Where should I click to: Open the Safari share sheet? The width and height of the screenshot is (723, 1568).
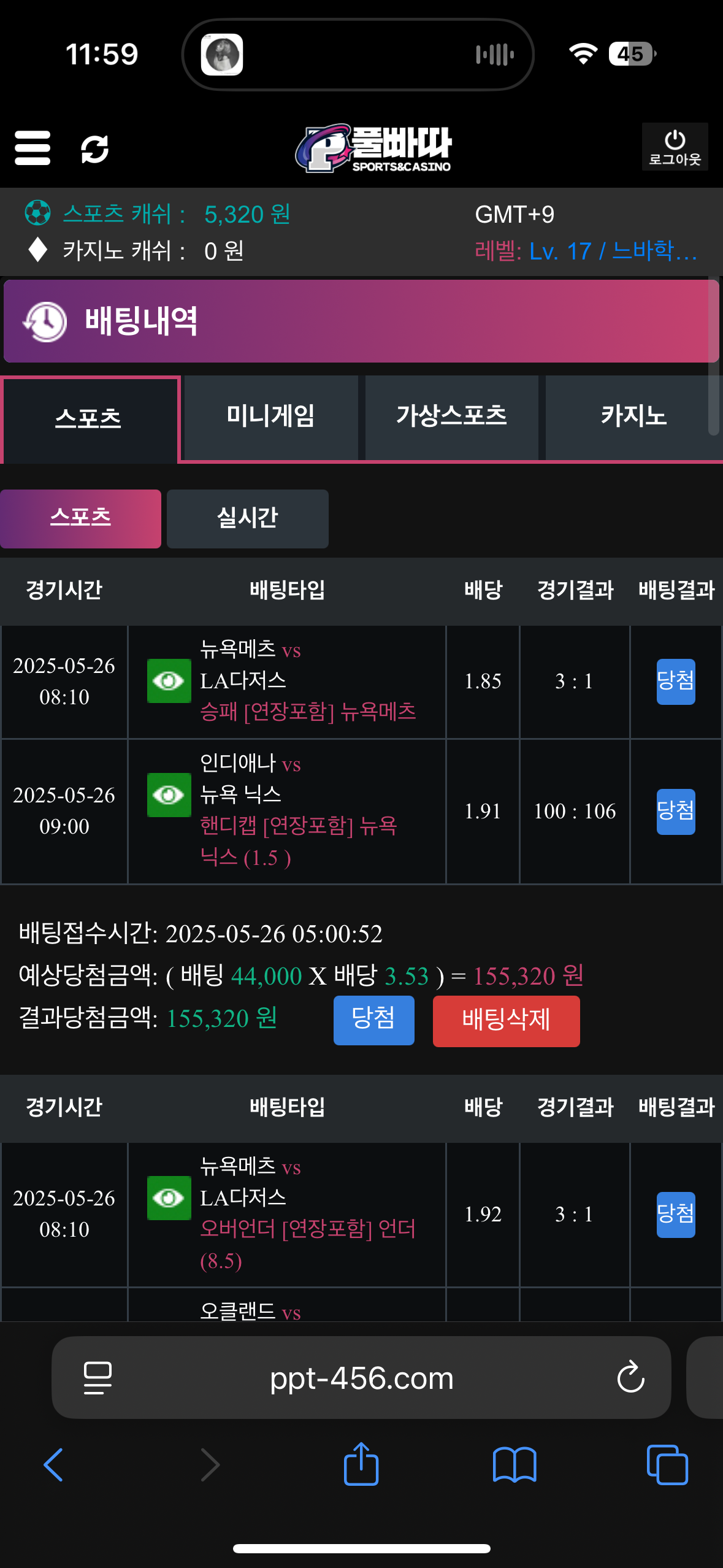[361, 1464]
